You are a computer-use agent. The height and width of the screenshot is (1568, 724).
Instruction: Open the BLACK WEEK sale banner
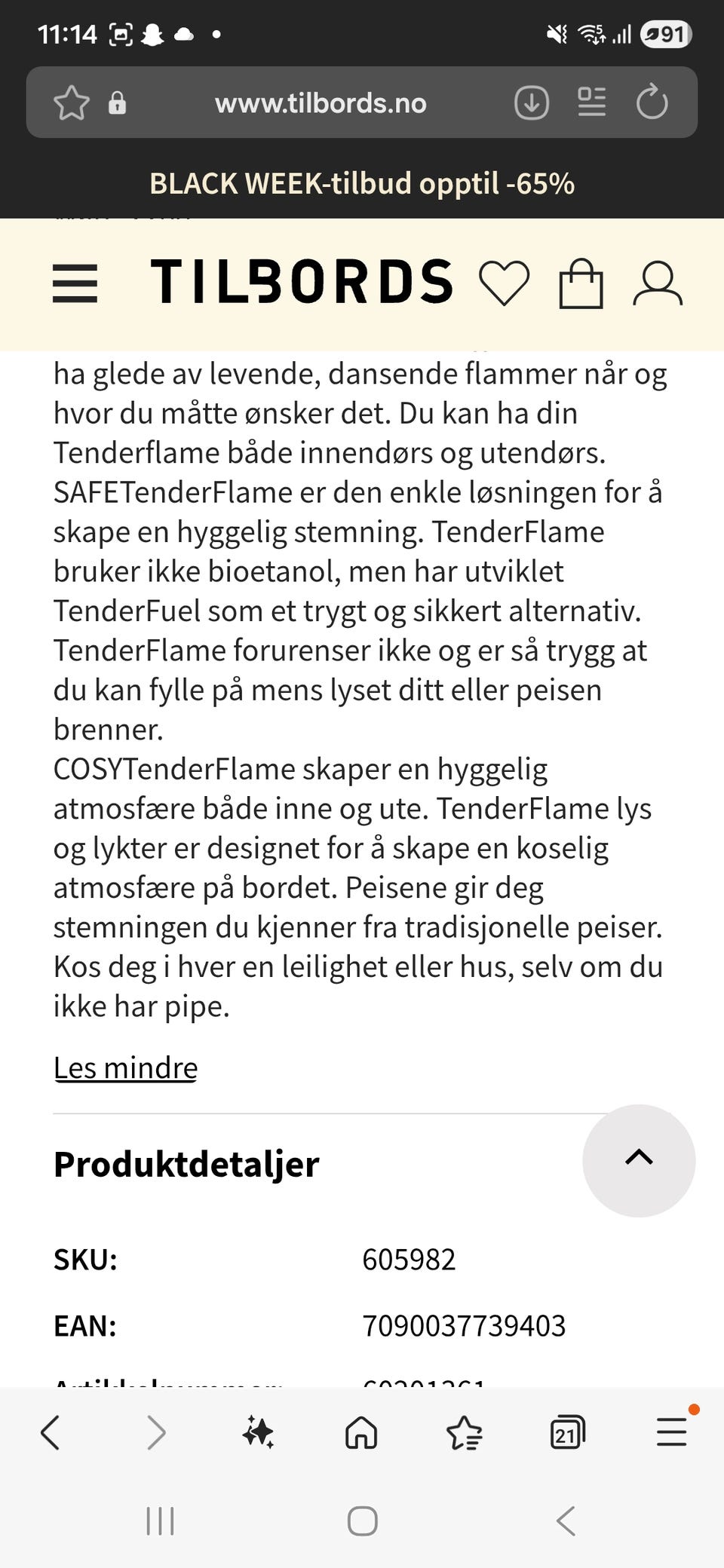pyautogui.click(x=362, y=183)
